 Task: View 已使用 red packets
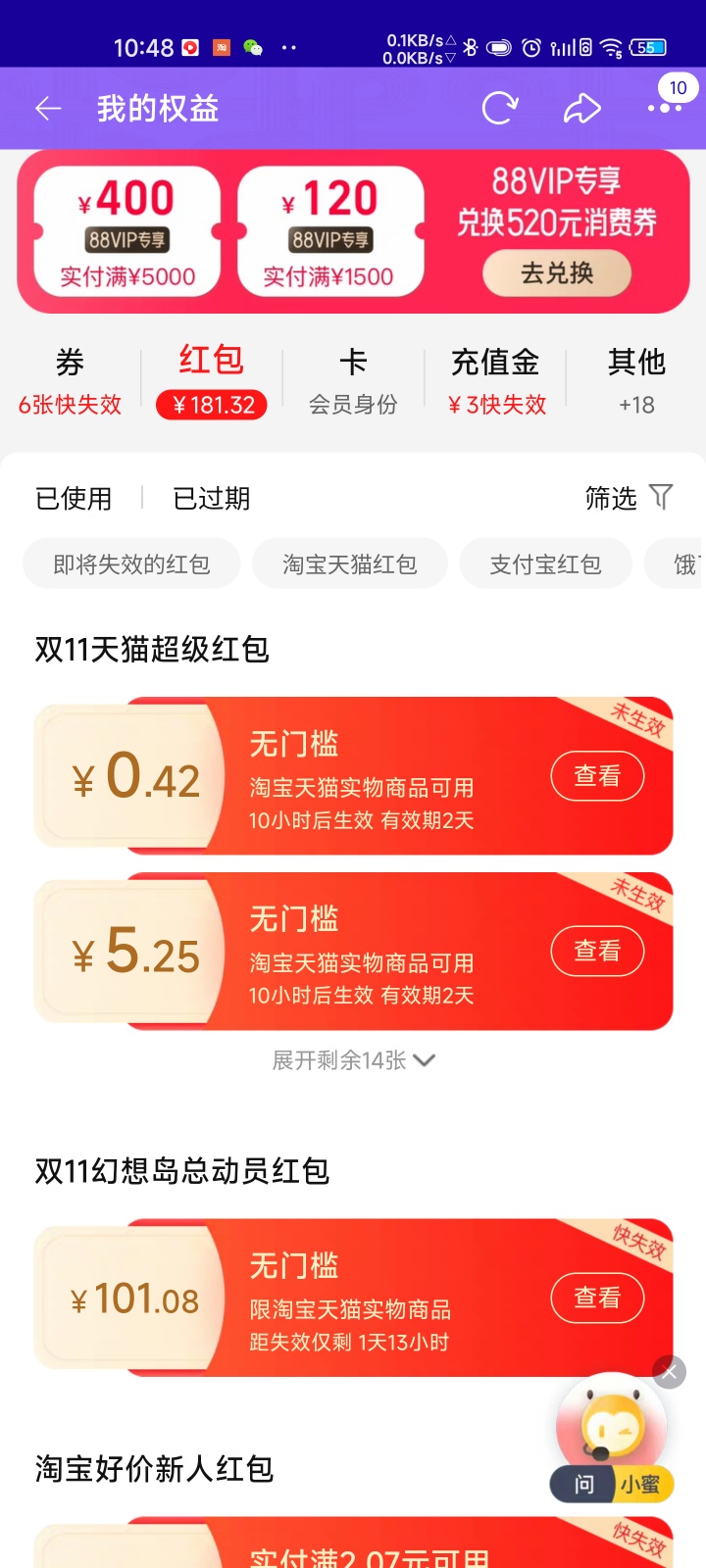[74, 499]
